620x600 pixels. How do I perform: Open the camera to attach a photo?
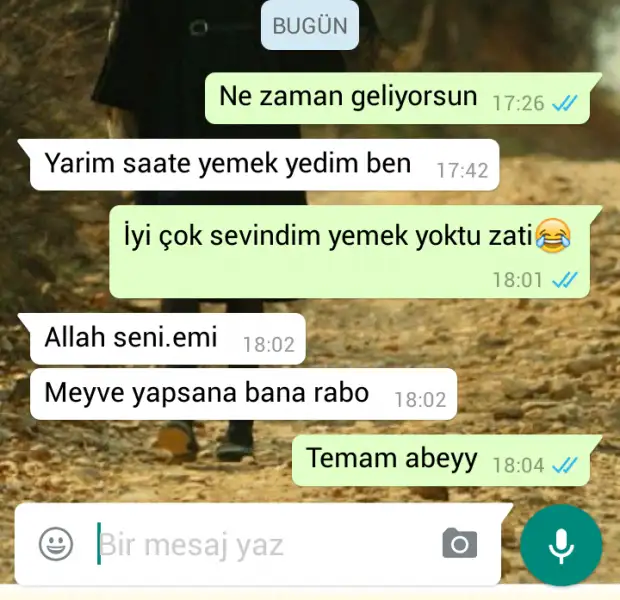pos(459,544)
